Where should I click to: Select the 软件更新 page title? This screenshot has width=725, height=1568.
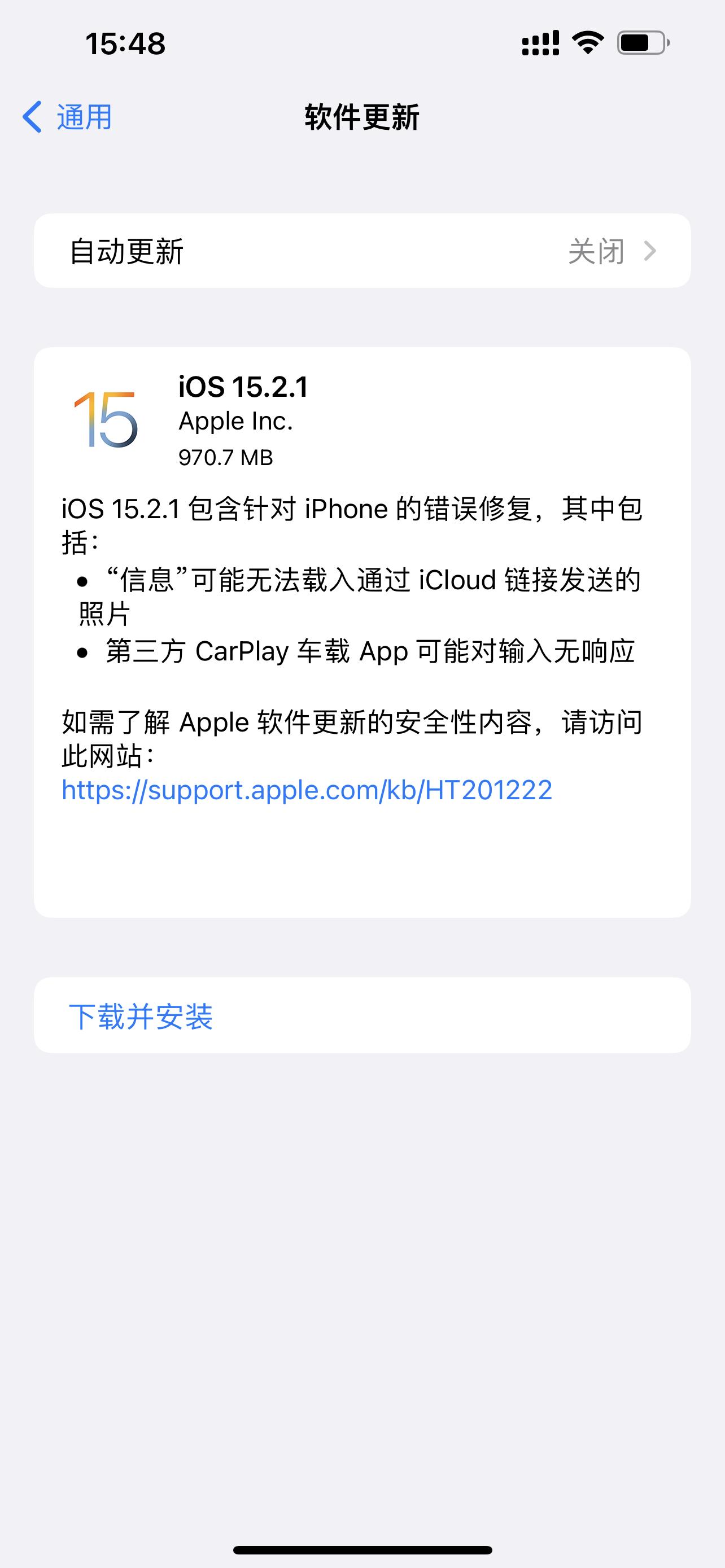click(x=362, y=117)
